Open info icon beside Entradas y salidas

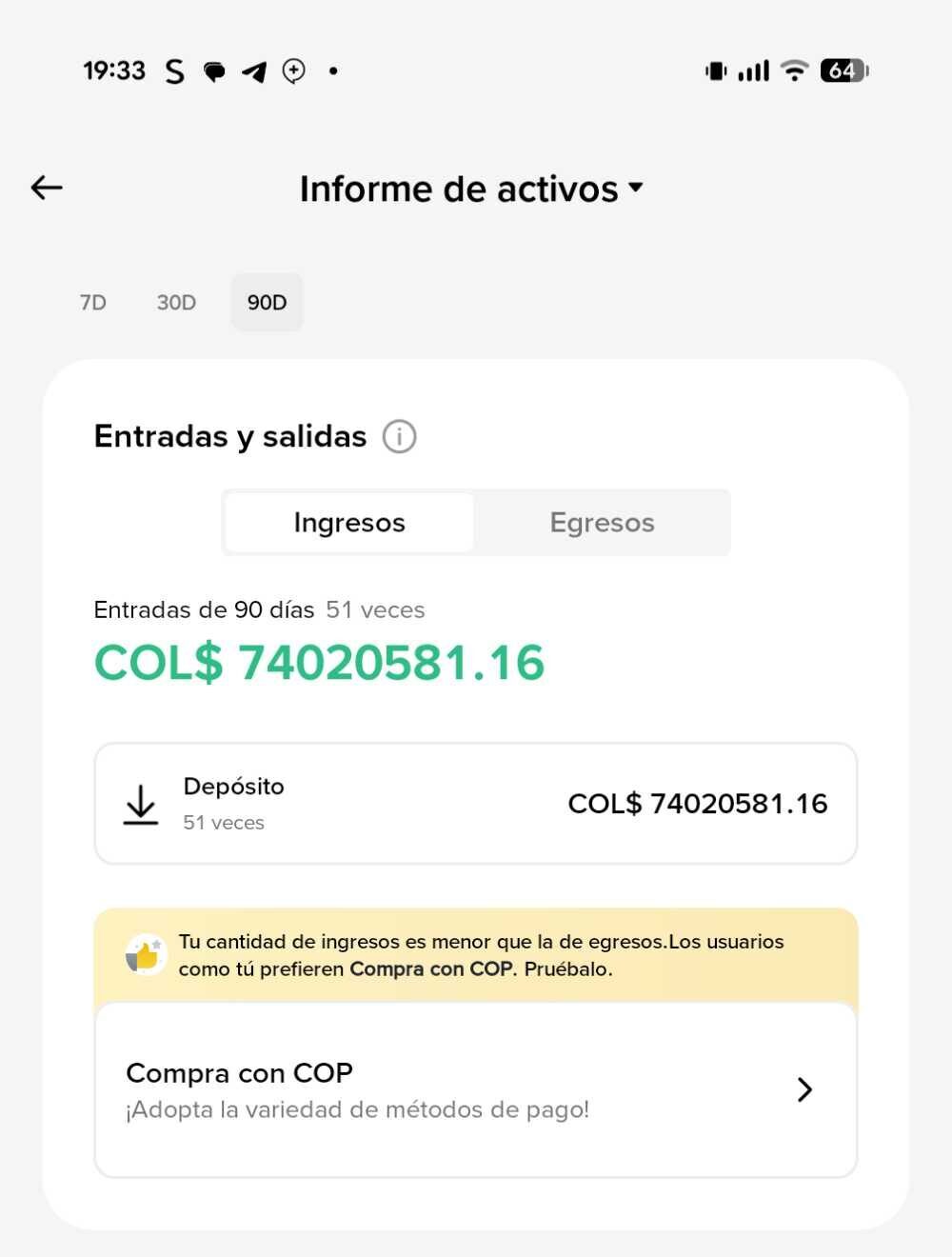click(x=399, y=437)
